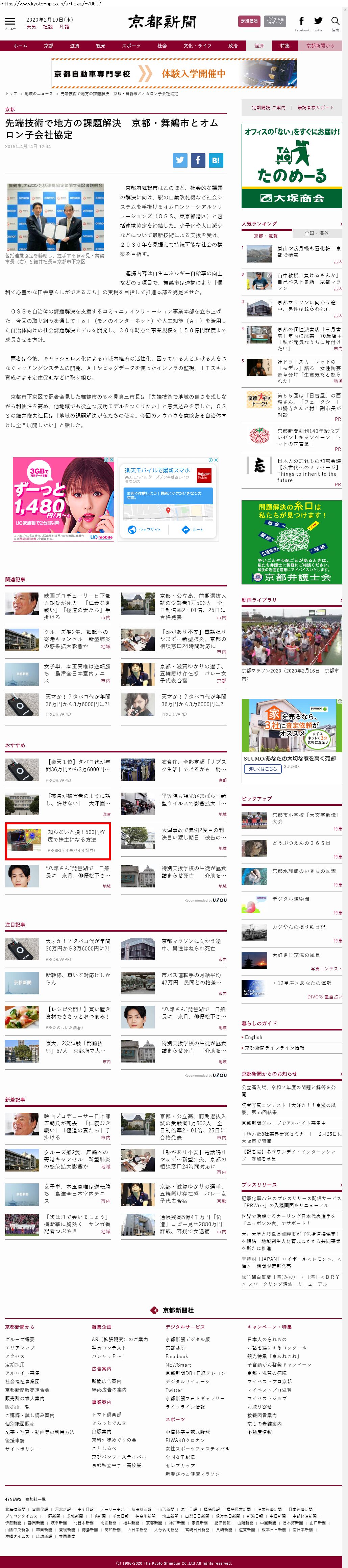This screenshot has height=1568, width=348.
Task: Open デジタル版ログイン login button
Action: (275, 21)
